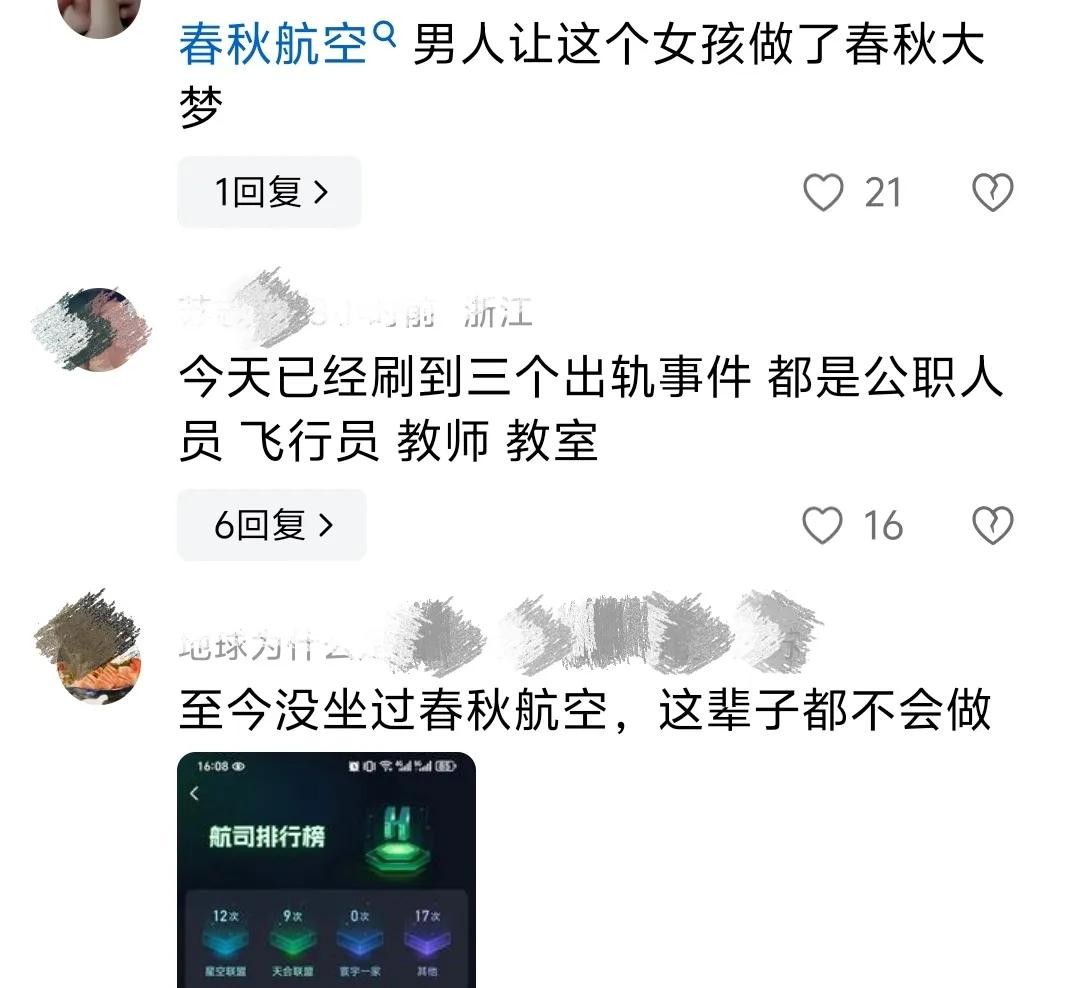
Task: Expand the 1回复 replies
Action: pyautogui.click(x=270, y=192)
